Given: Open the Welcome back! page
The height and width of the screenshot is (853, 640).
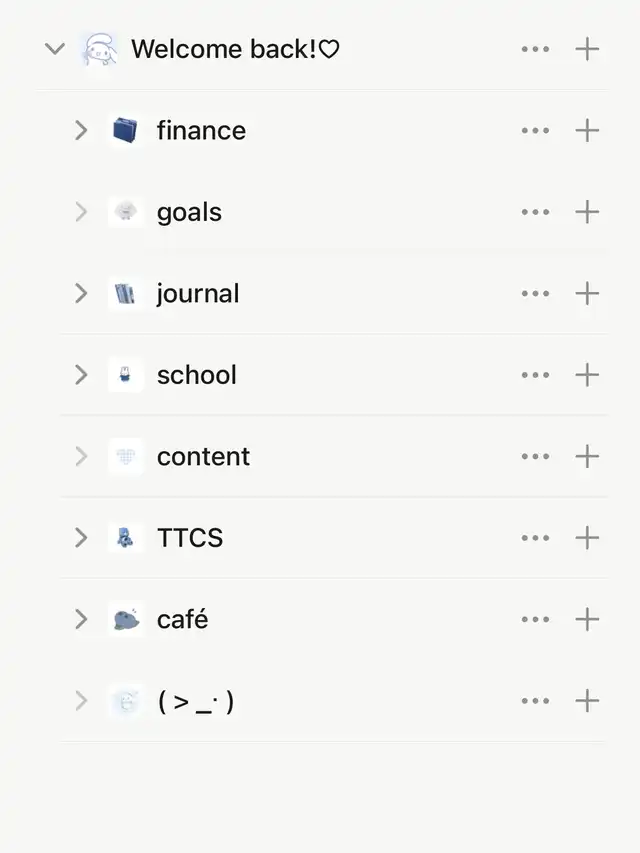Looking at the screenshot, I should click(x=235, y=49).
